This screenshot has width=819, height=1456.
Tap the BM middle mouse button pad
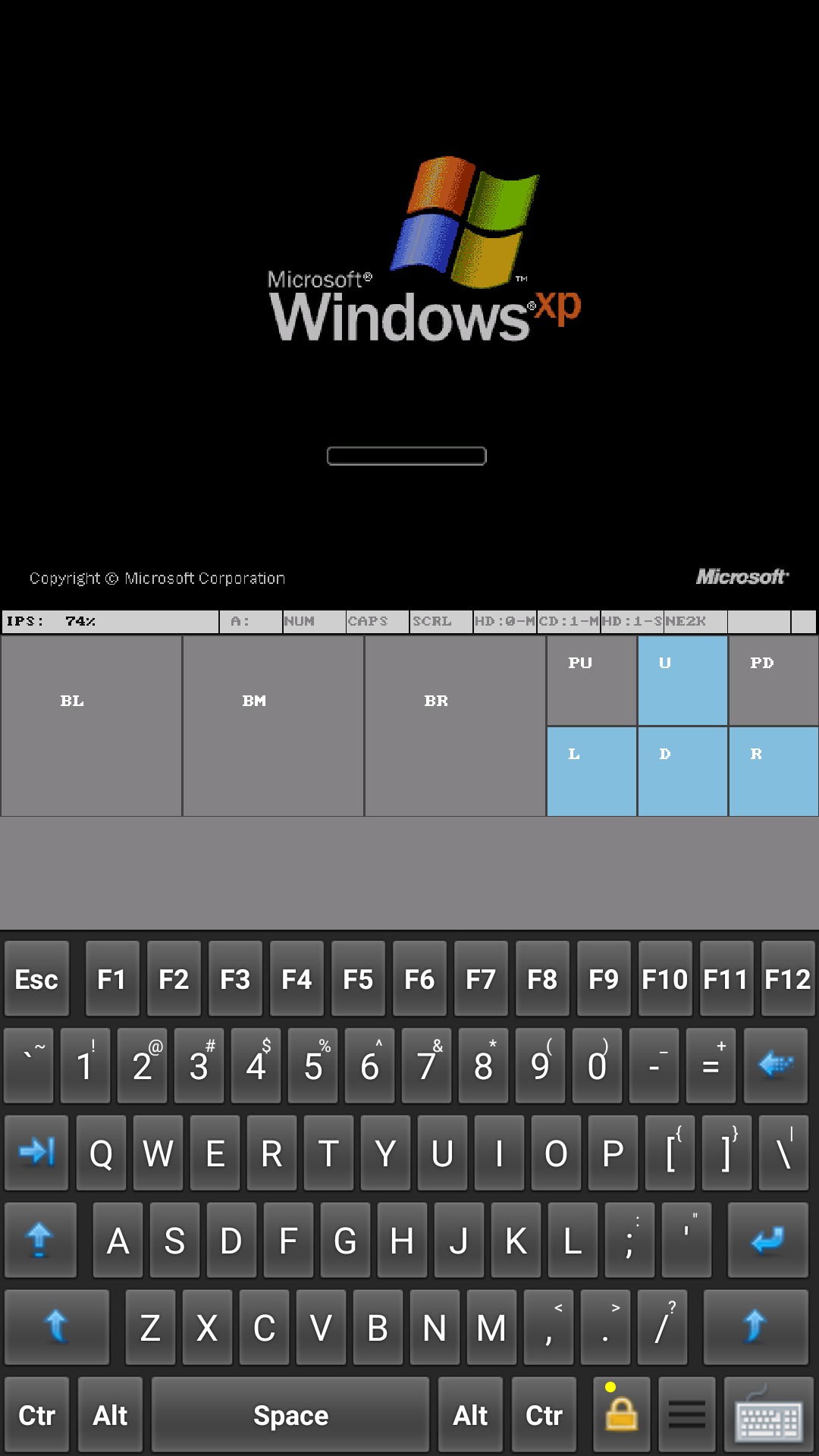[273, 726]
